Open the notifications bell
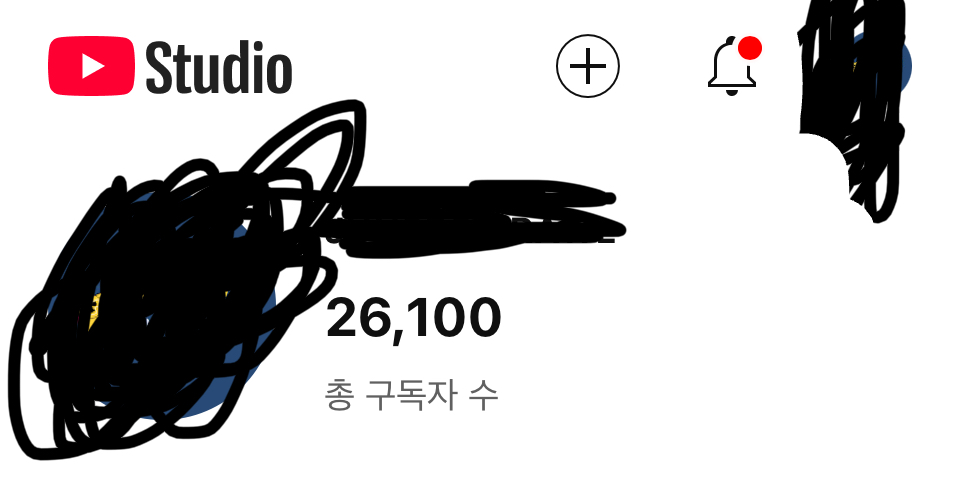The width and height of the screenshot is (960, 494). tap(732, 67)
